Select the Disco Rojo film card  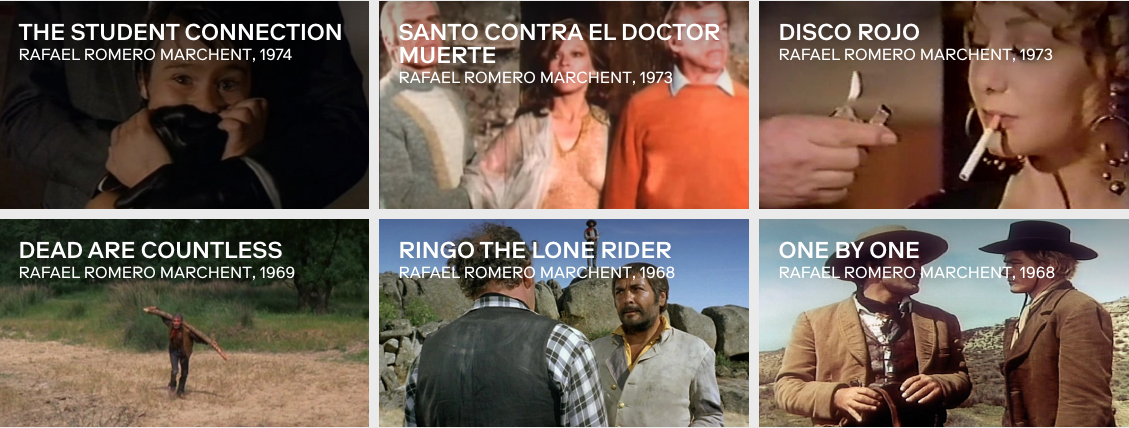[x=943, y=105]
